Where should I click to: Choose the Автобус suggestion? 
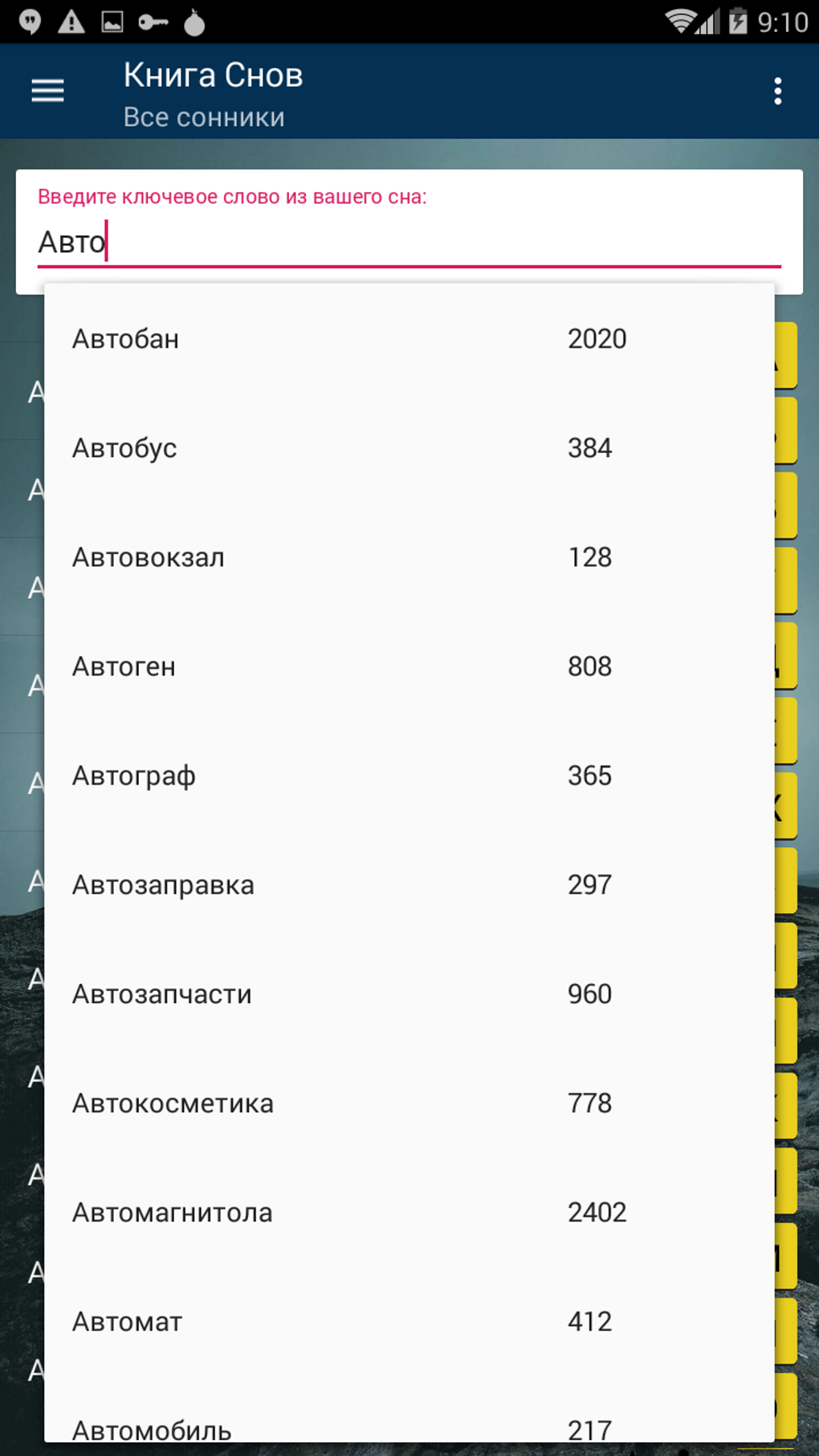pyautogui.click(x=409, y=448)
